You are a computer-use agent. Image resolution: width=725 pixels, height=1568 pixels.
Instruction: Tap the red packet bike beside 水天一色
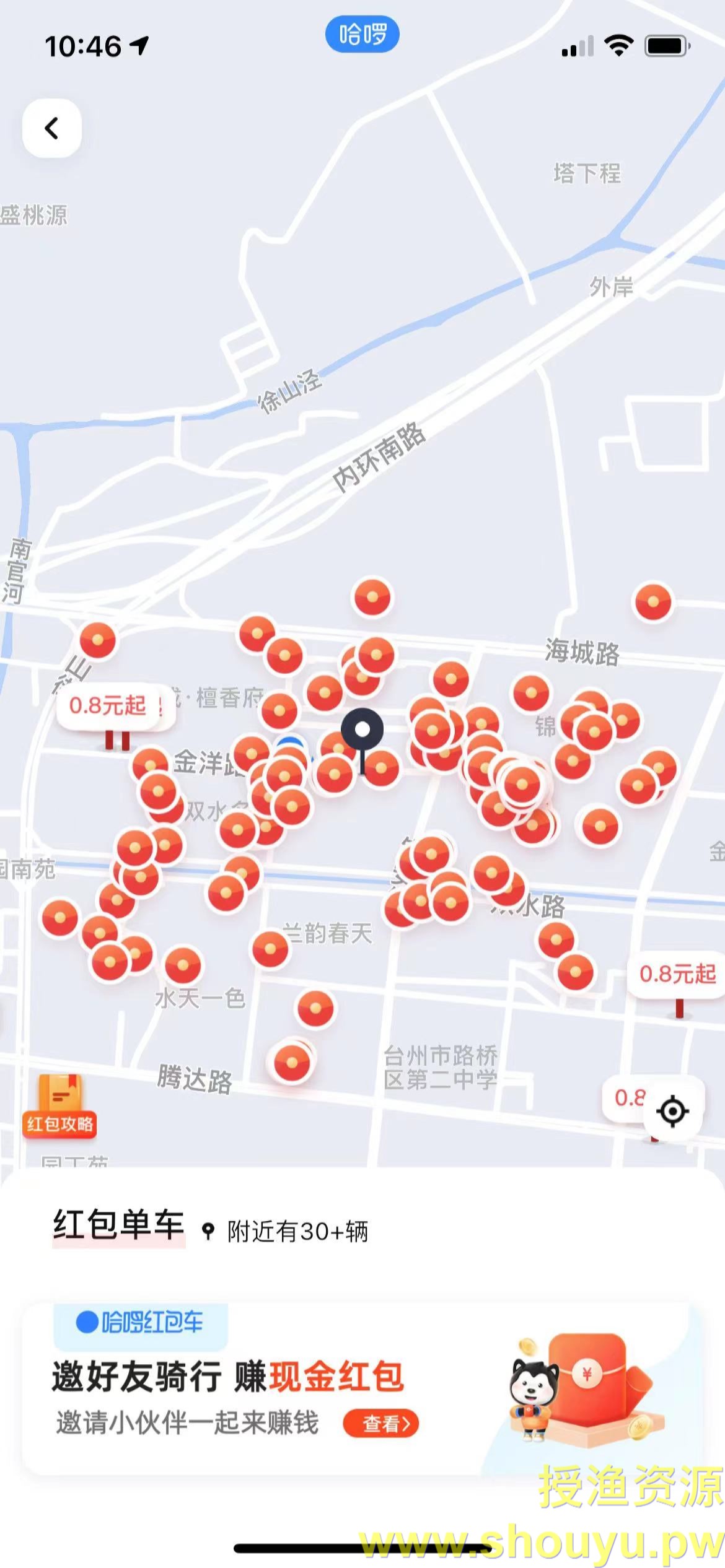pos(183,965)
